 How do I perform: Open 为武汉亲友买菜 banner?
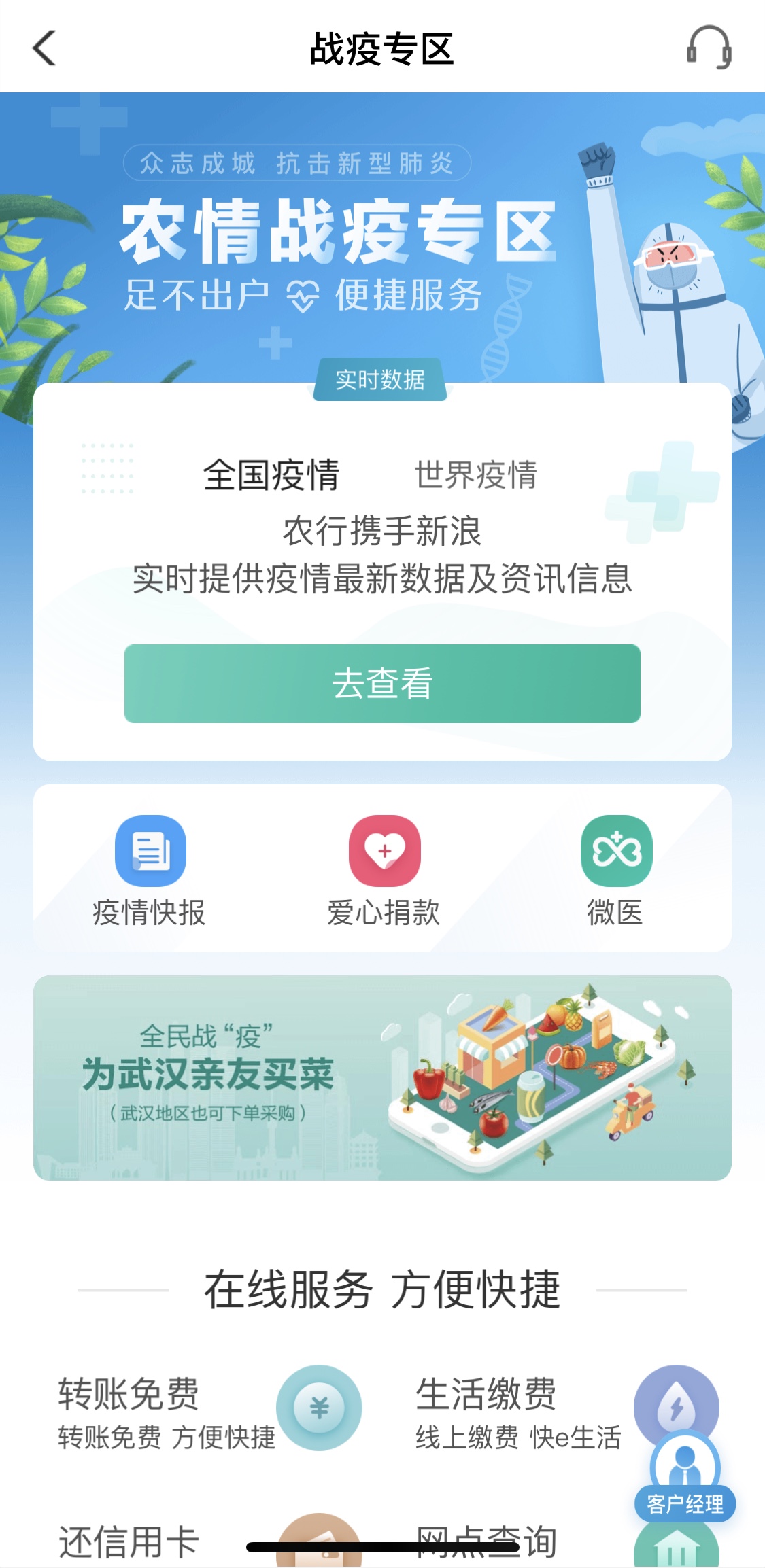tap(382, 1077)
